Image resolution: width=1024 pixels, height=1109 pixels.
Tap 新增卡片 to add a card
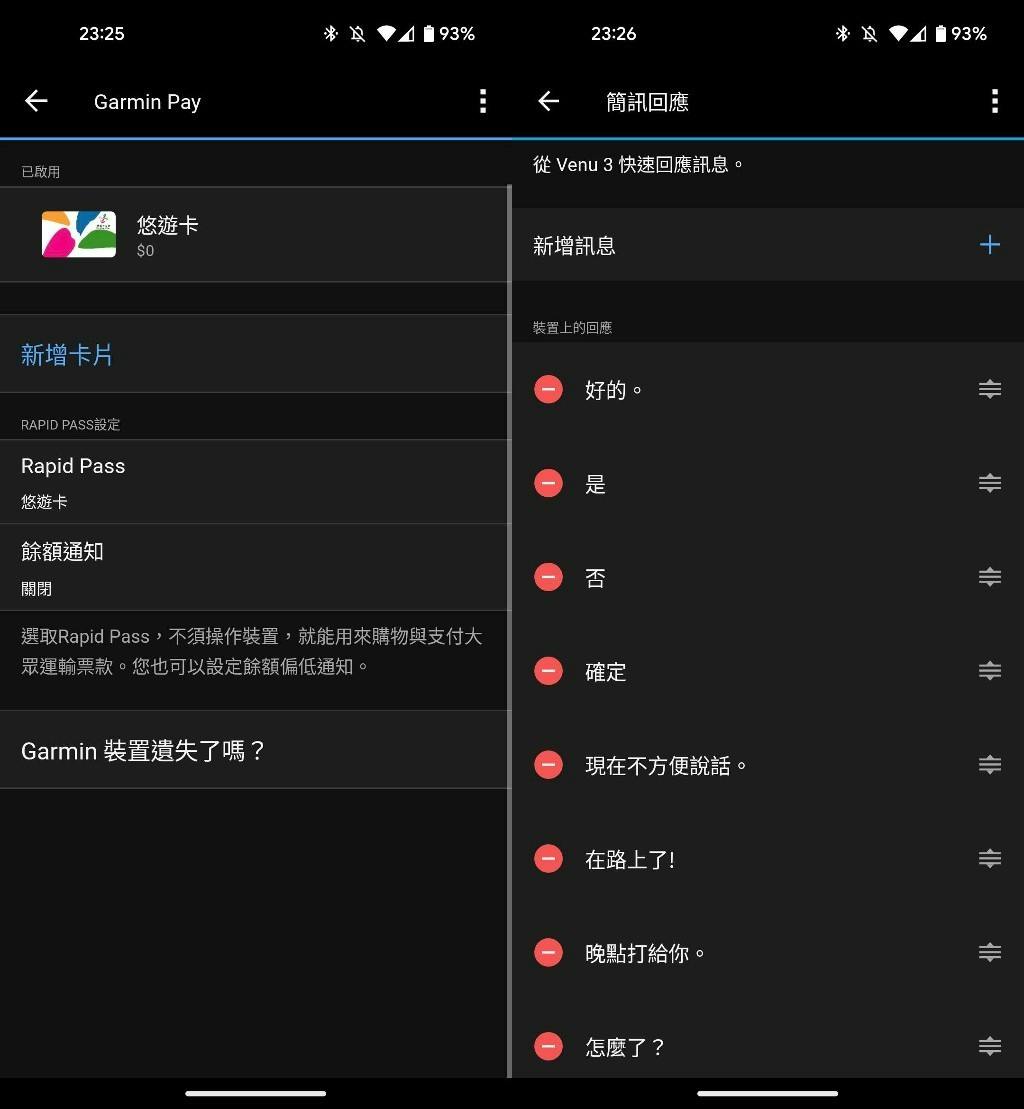pyautogui.click(x=67, y=355)
